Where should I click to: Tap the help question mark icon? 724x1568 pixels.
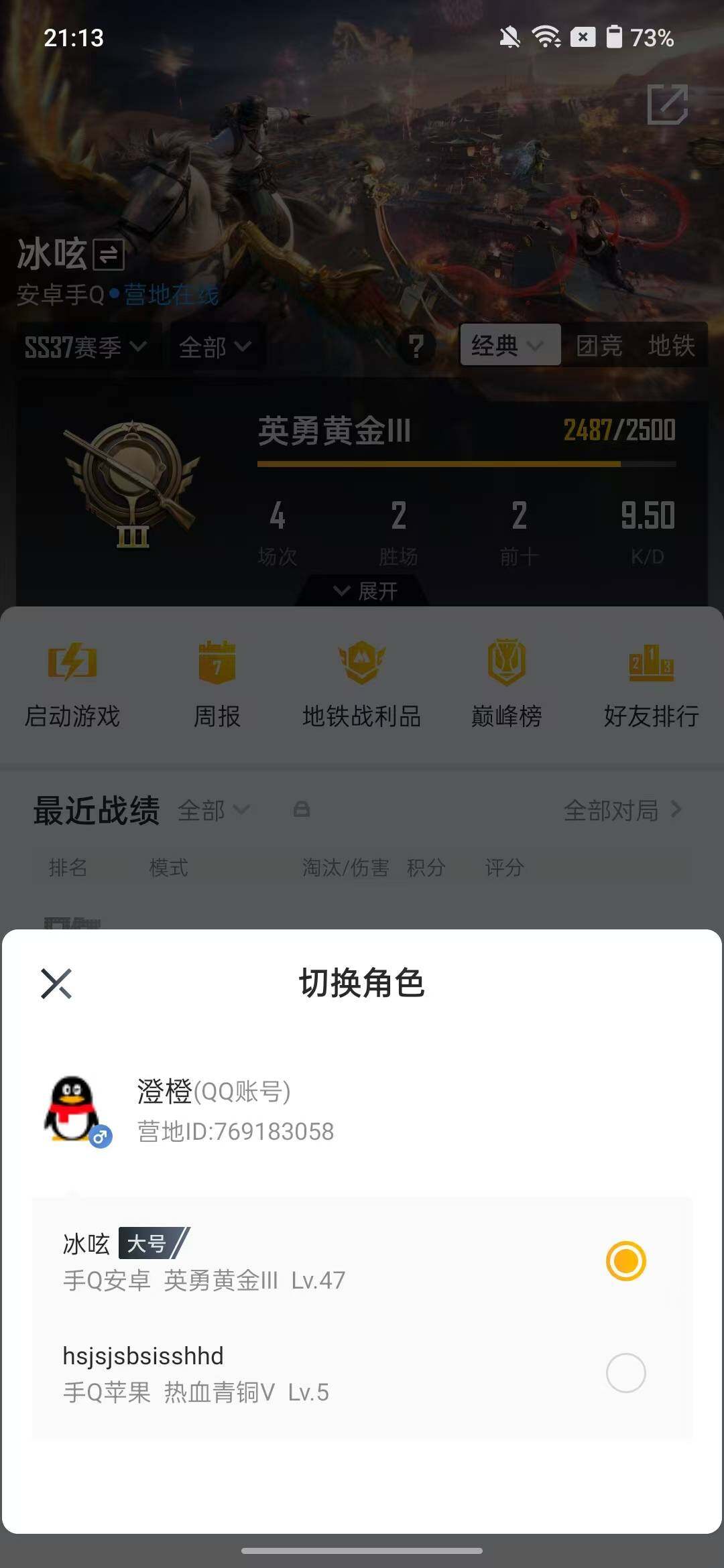tap(417, 346)
